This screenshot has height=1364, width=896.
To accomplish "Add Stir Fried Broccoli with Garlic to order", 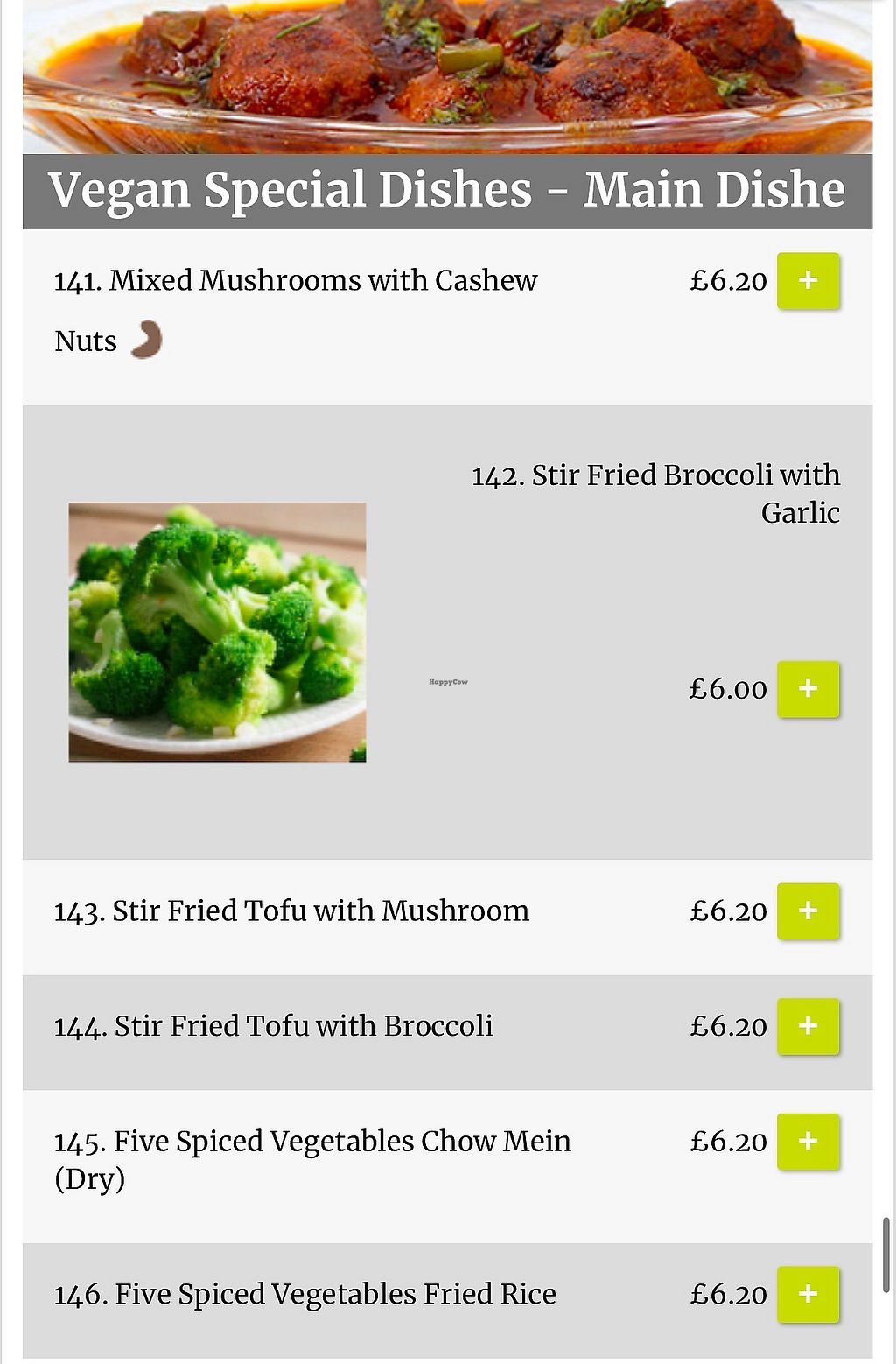I will (808, 689).
